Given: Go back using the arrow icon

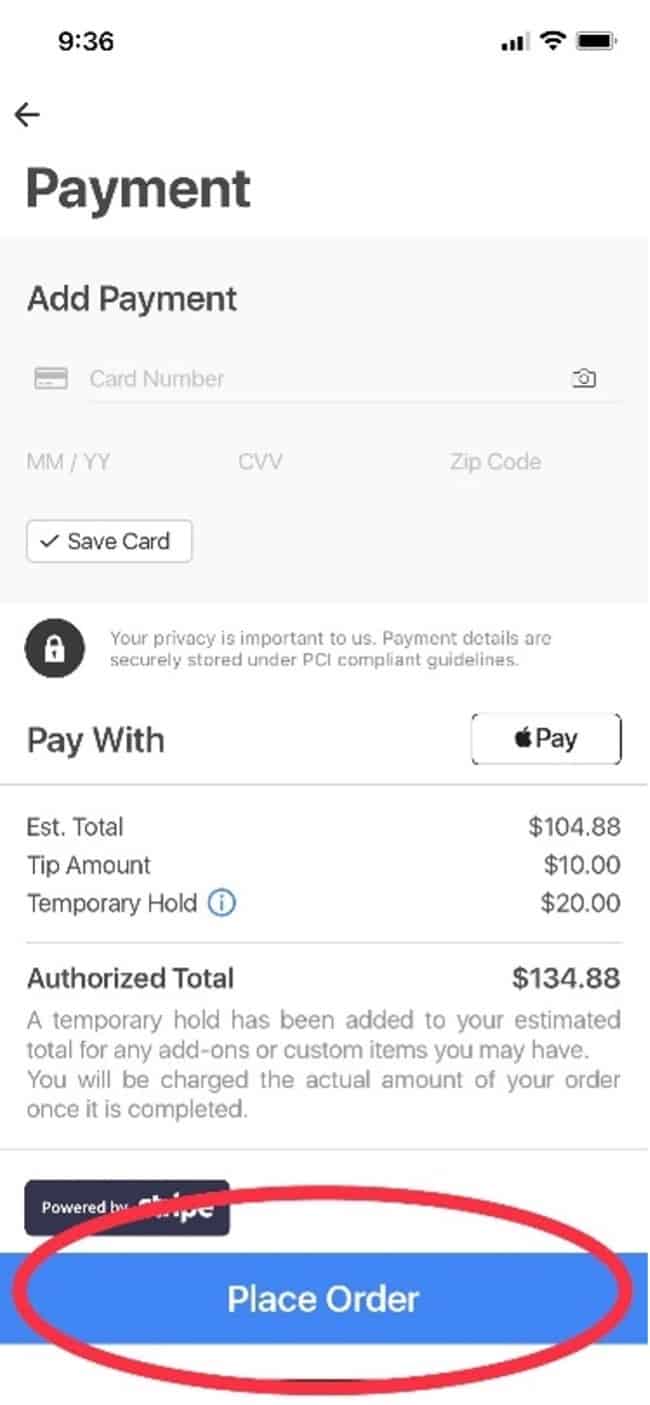Looking at the screenshot, I should pos(27,115).
